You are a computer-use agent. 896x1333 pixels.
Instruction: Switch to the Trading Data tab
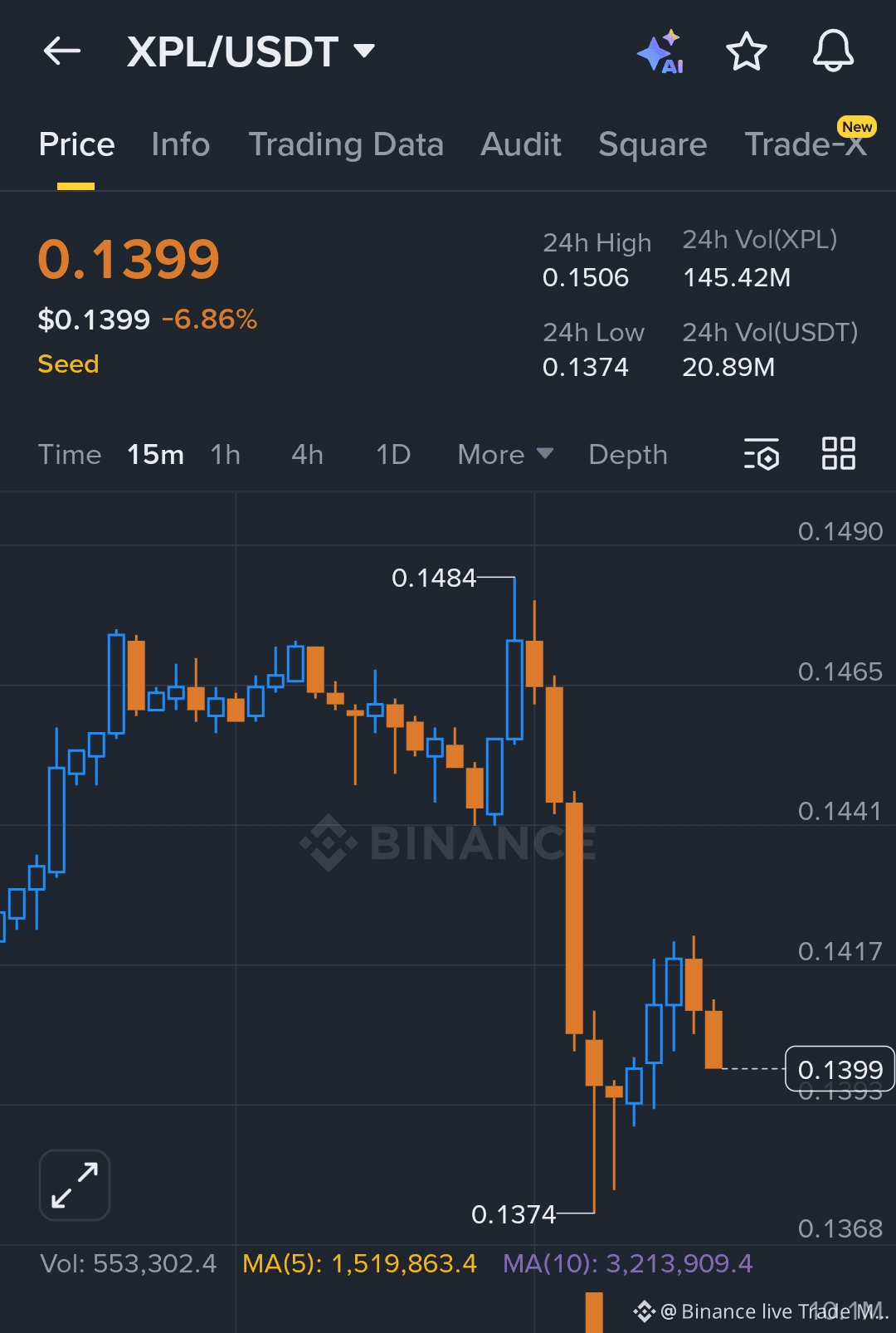tap(346, 144)
